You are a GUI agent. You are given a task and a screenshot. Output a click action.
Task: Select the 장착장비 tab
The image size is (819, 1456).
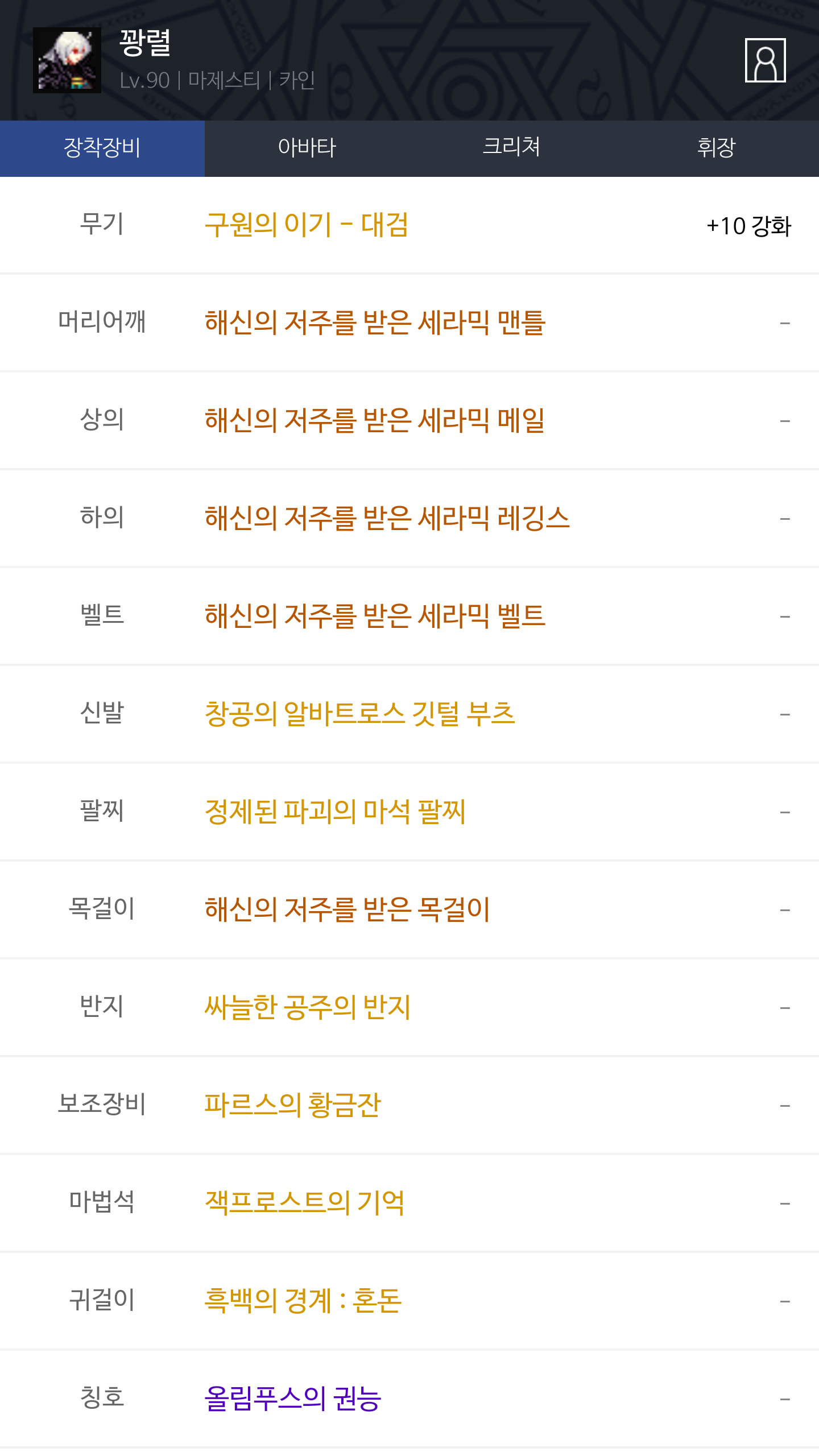coord(102,148)
